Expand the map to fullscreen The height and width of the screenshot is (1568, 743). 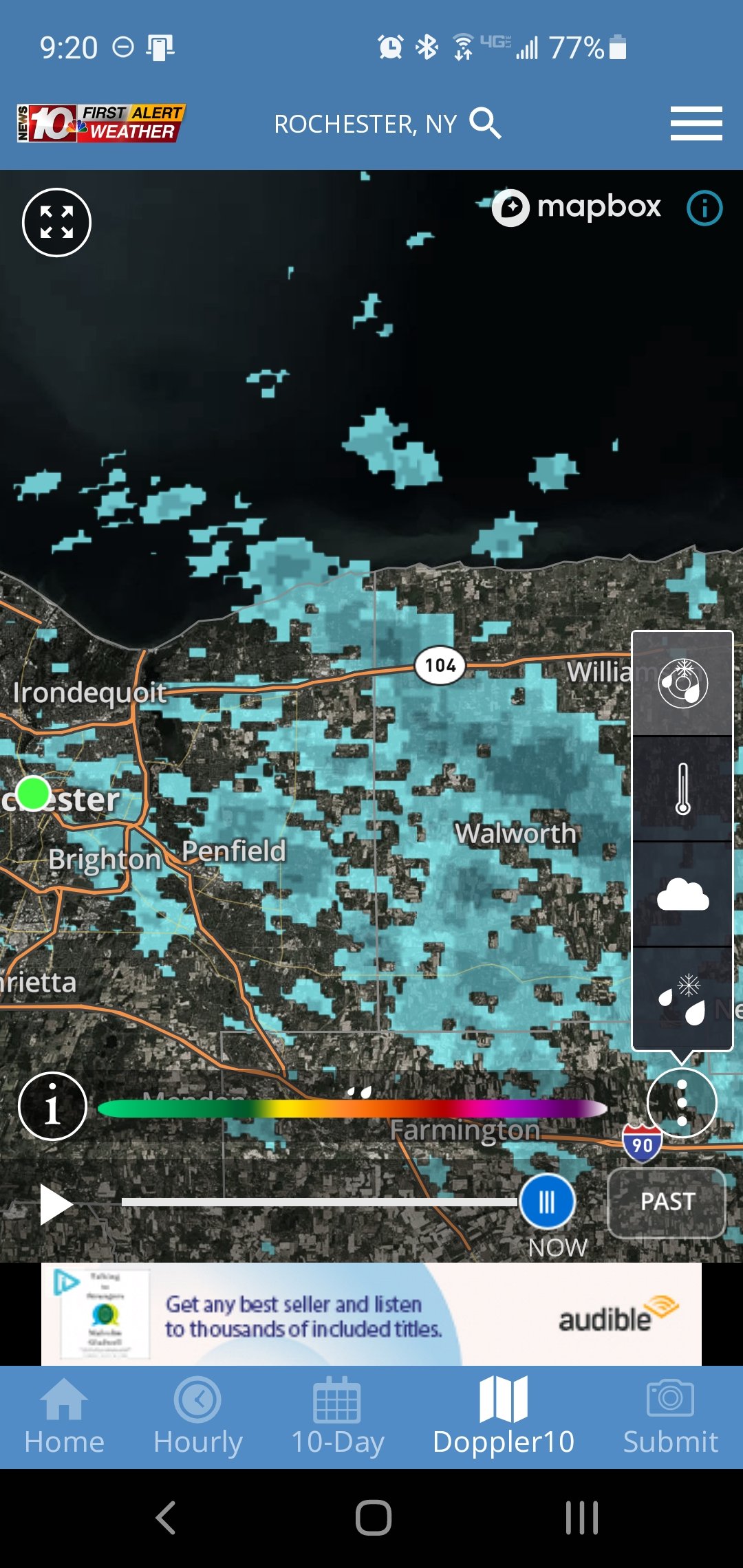click(56, 222)
